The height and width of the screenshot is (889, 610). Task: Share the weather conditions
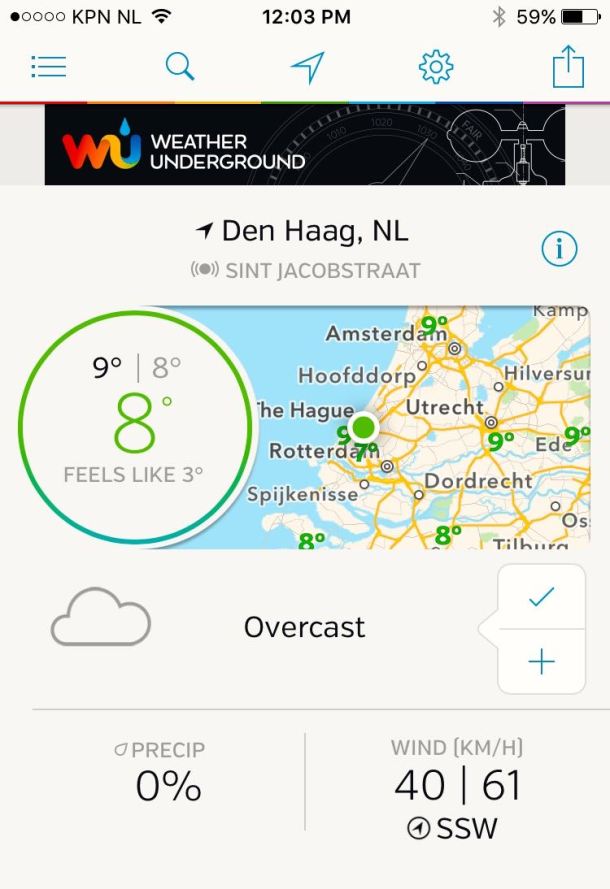tap(567, 67)
